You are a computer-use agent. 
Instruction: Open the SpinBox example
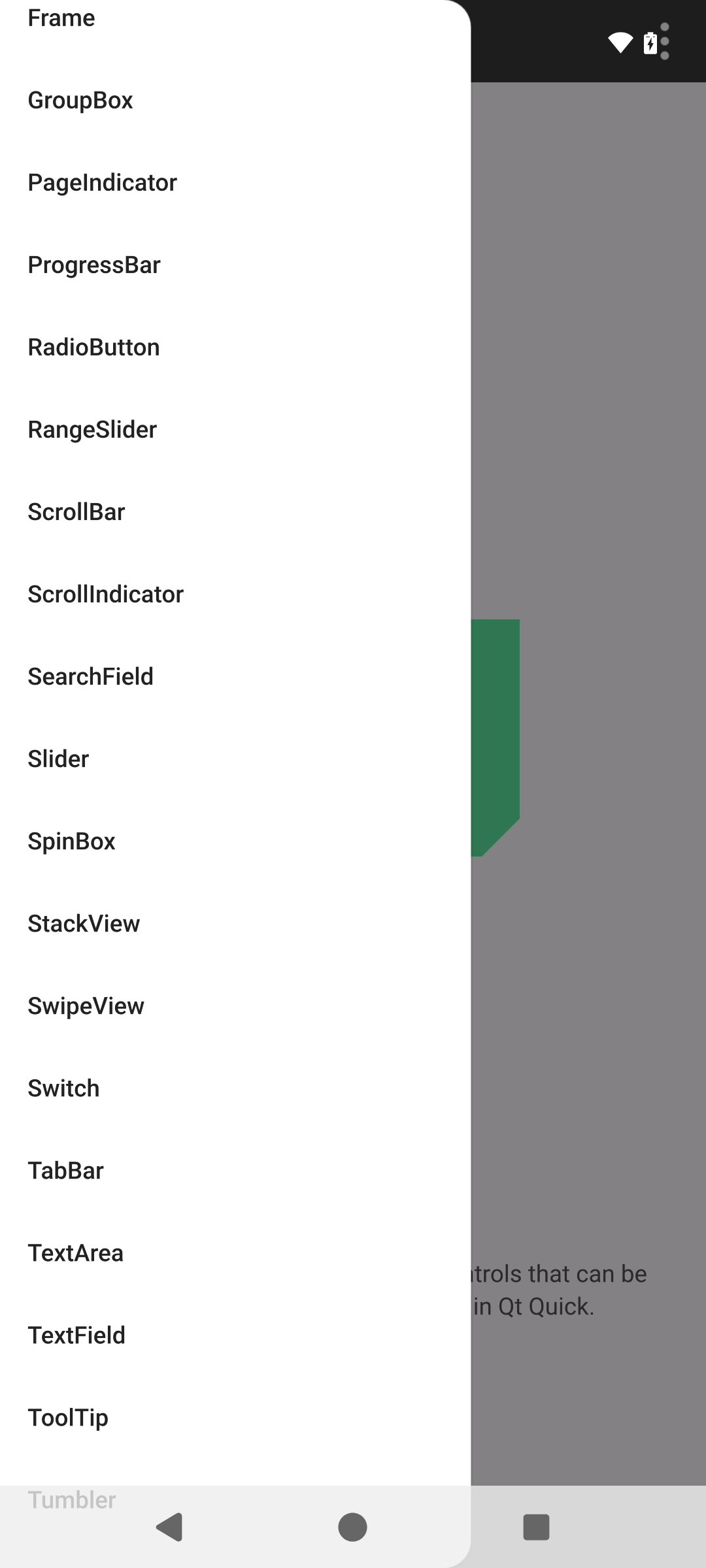click(235, 841)
